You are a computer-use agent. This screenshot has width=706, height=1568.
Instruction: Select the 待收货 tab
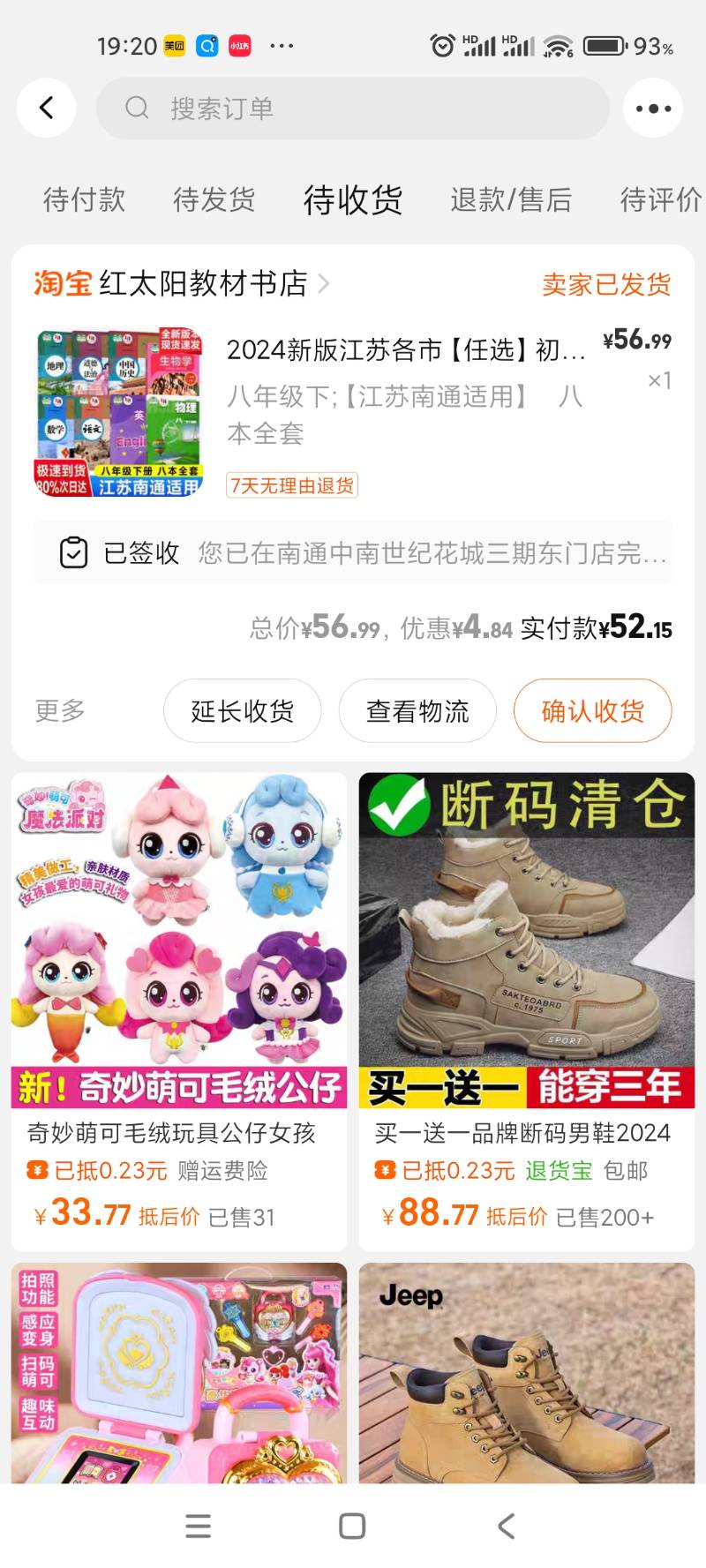pyautogui.click(x=352, y=200)
